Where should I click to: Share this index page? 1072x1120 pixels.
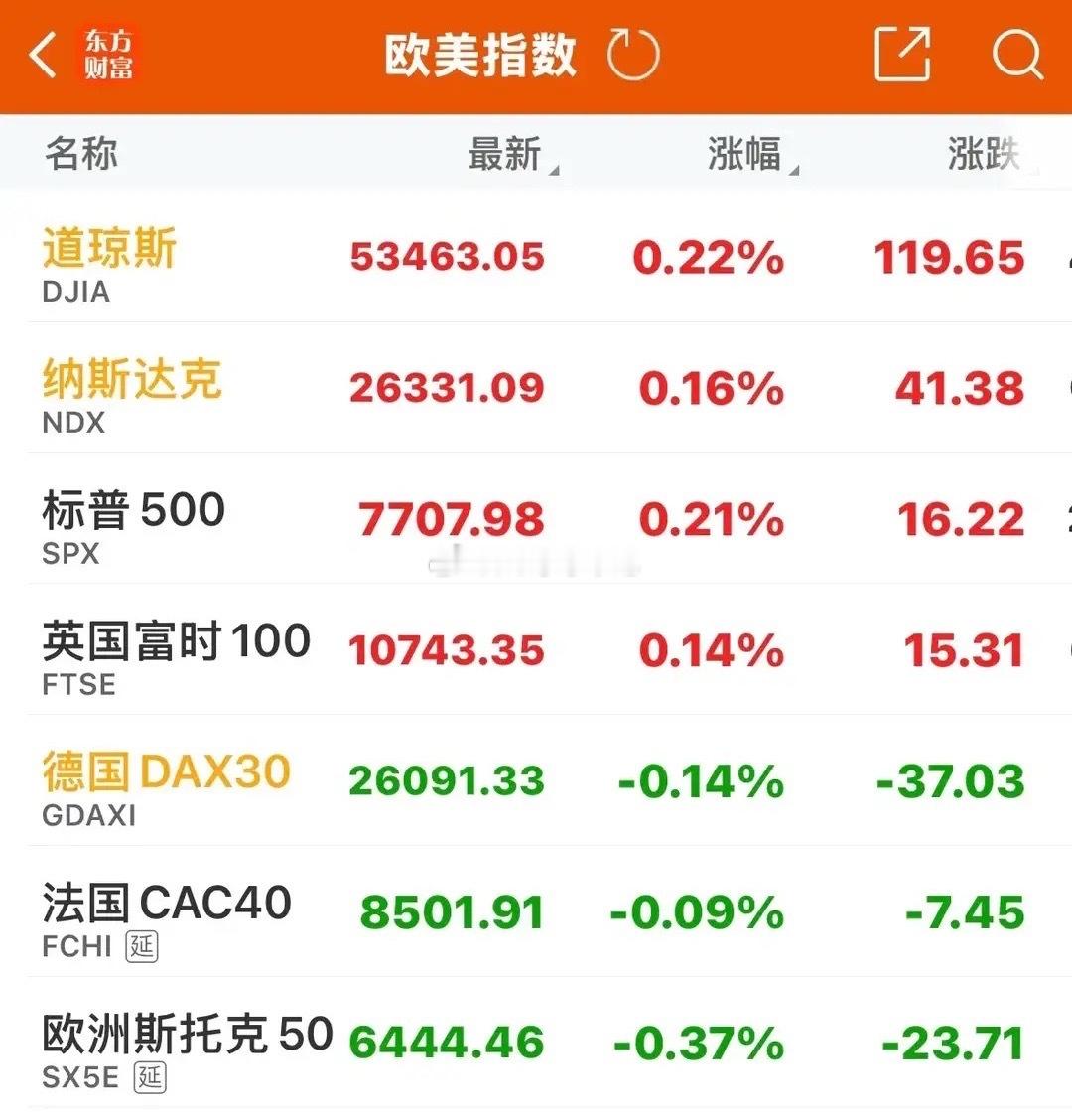point(902,55)
